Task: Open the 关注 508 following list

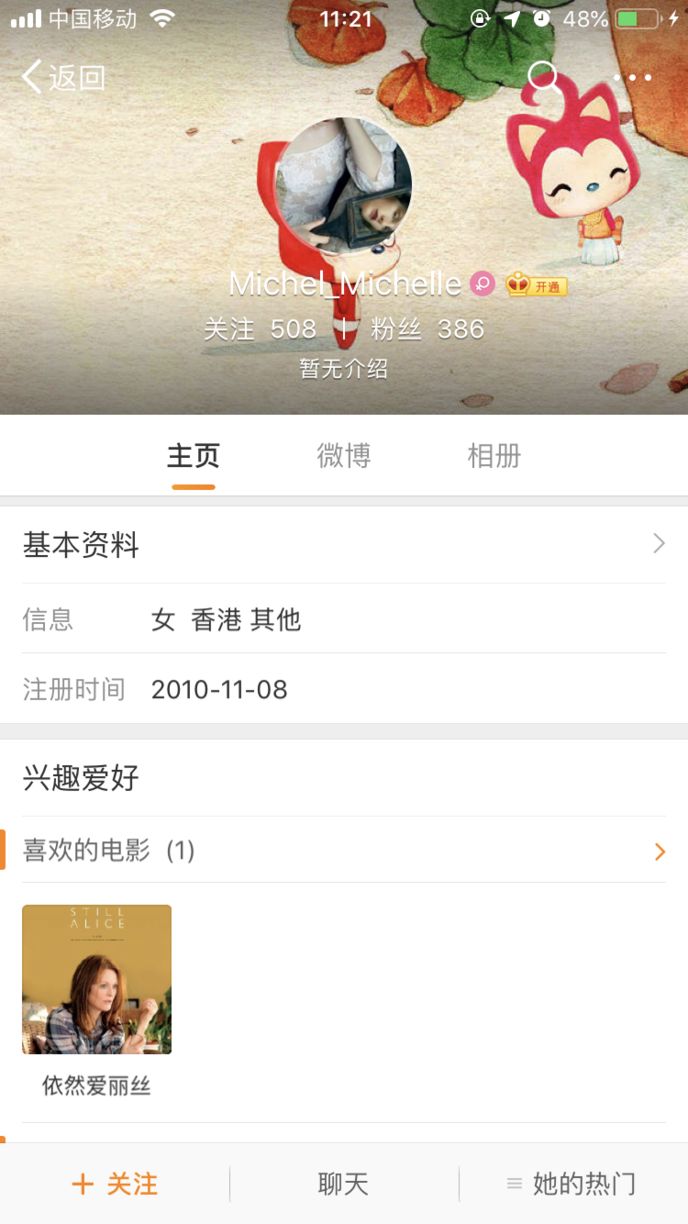Action: coord(260,329)
